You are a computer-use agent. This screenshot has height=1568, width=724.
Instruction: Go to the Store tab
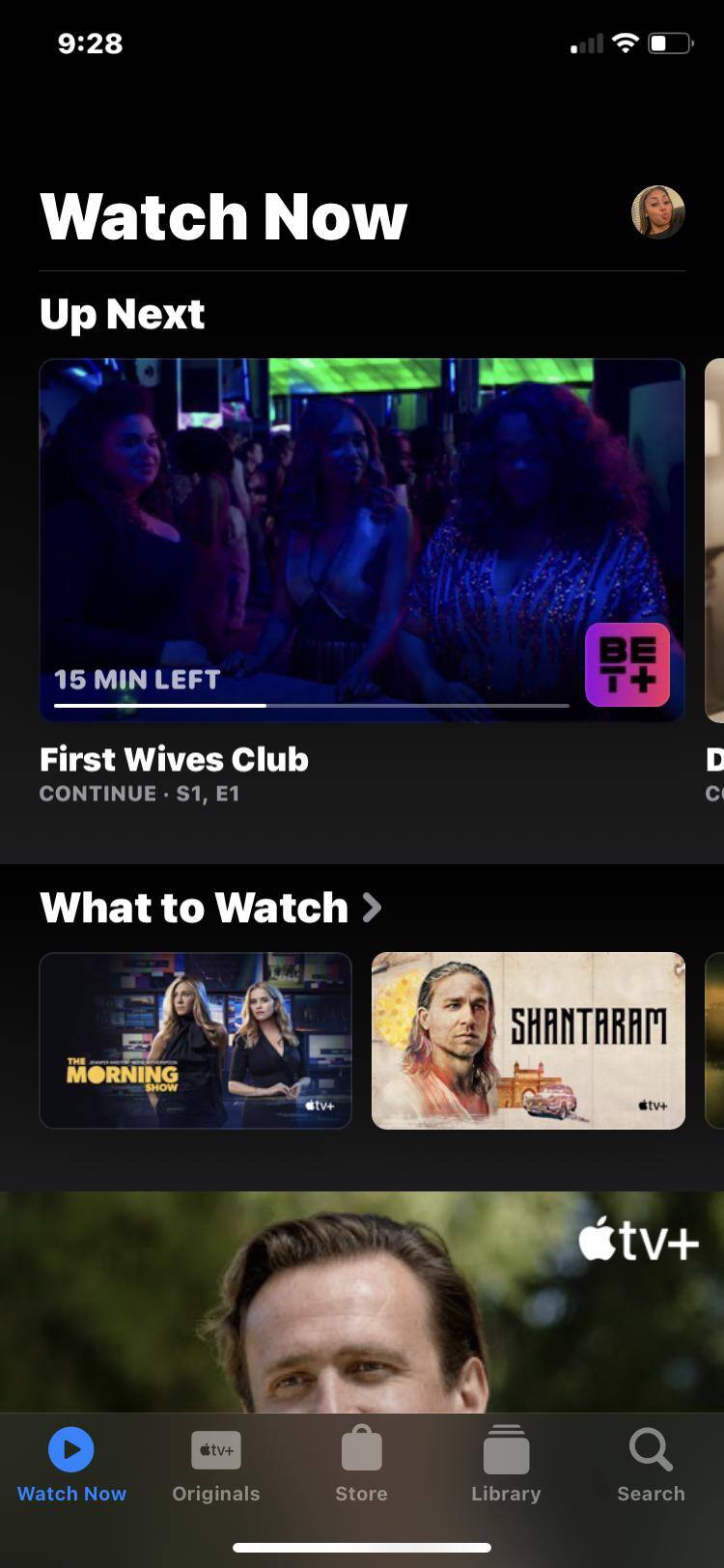point(362,1466)
